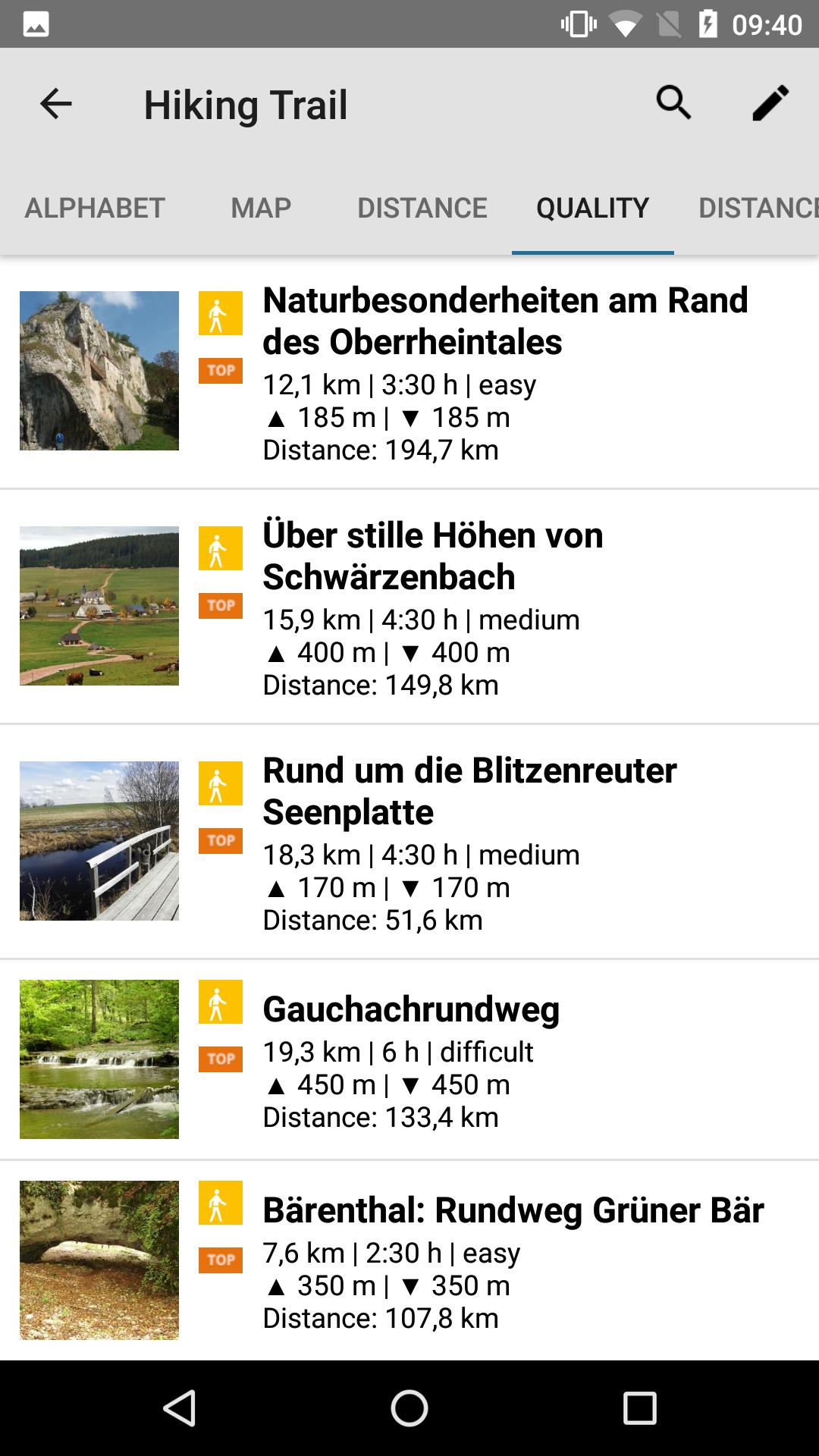Tap the pencil edit icon
Screen dimensions: 819x1456
tap(770, 103)
